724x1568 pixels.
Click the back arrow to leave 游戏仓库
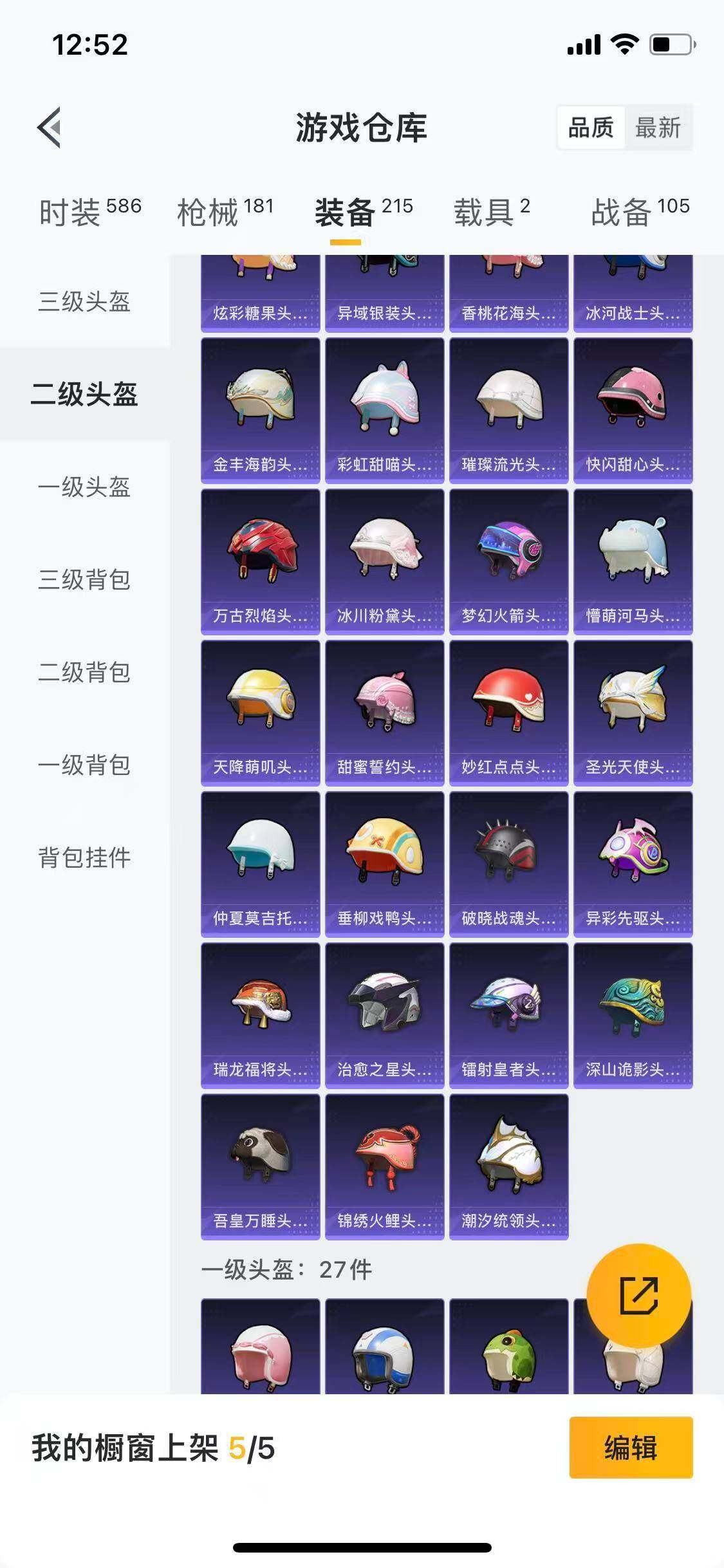[x=49, y=127]
